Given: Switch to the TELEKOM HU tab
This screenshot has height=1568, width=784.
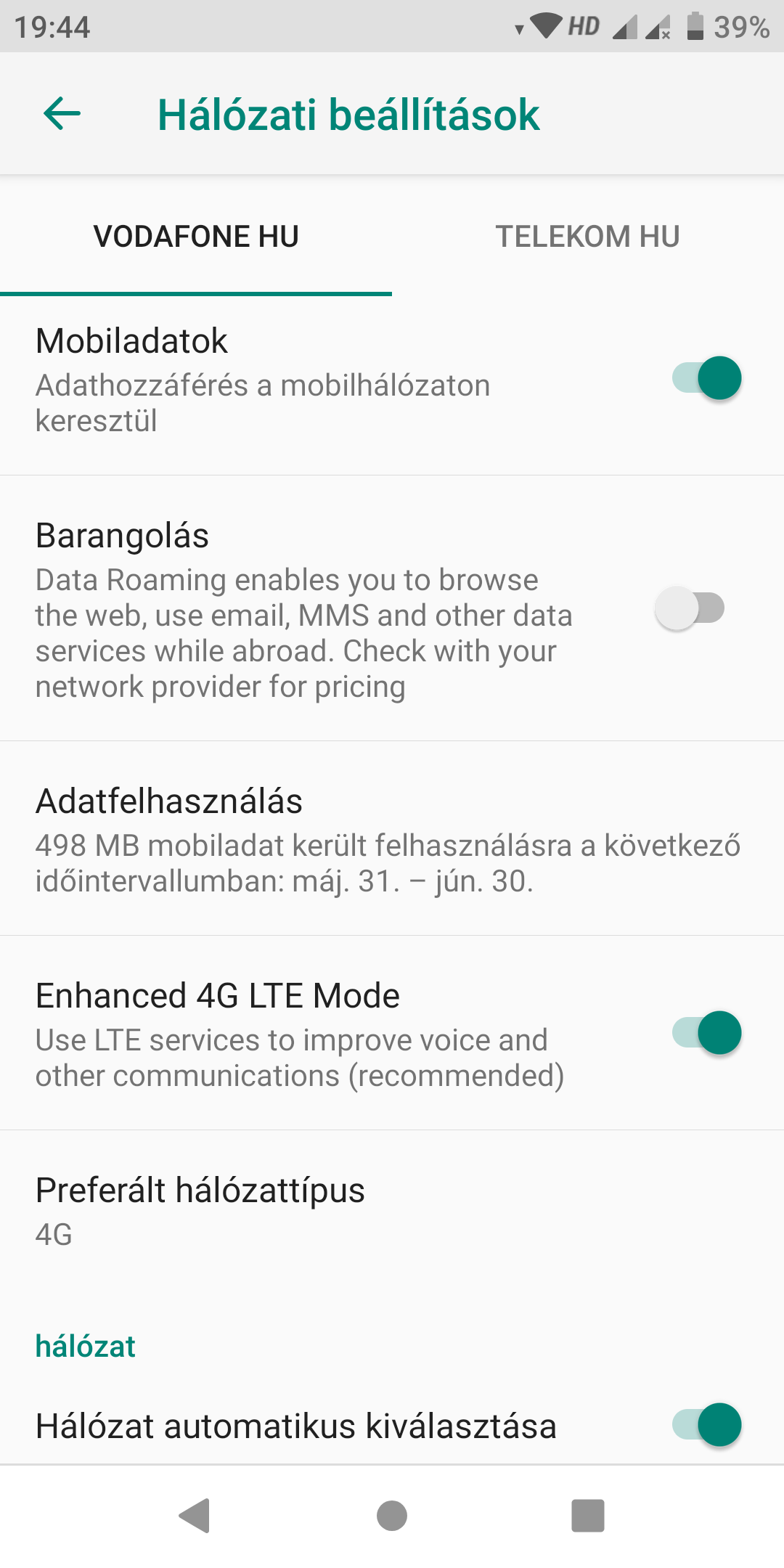Looking at the screenshot, I should pos(588,237).
